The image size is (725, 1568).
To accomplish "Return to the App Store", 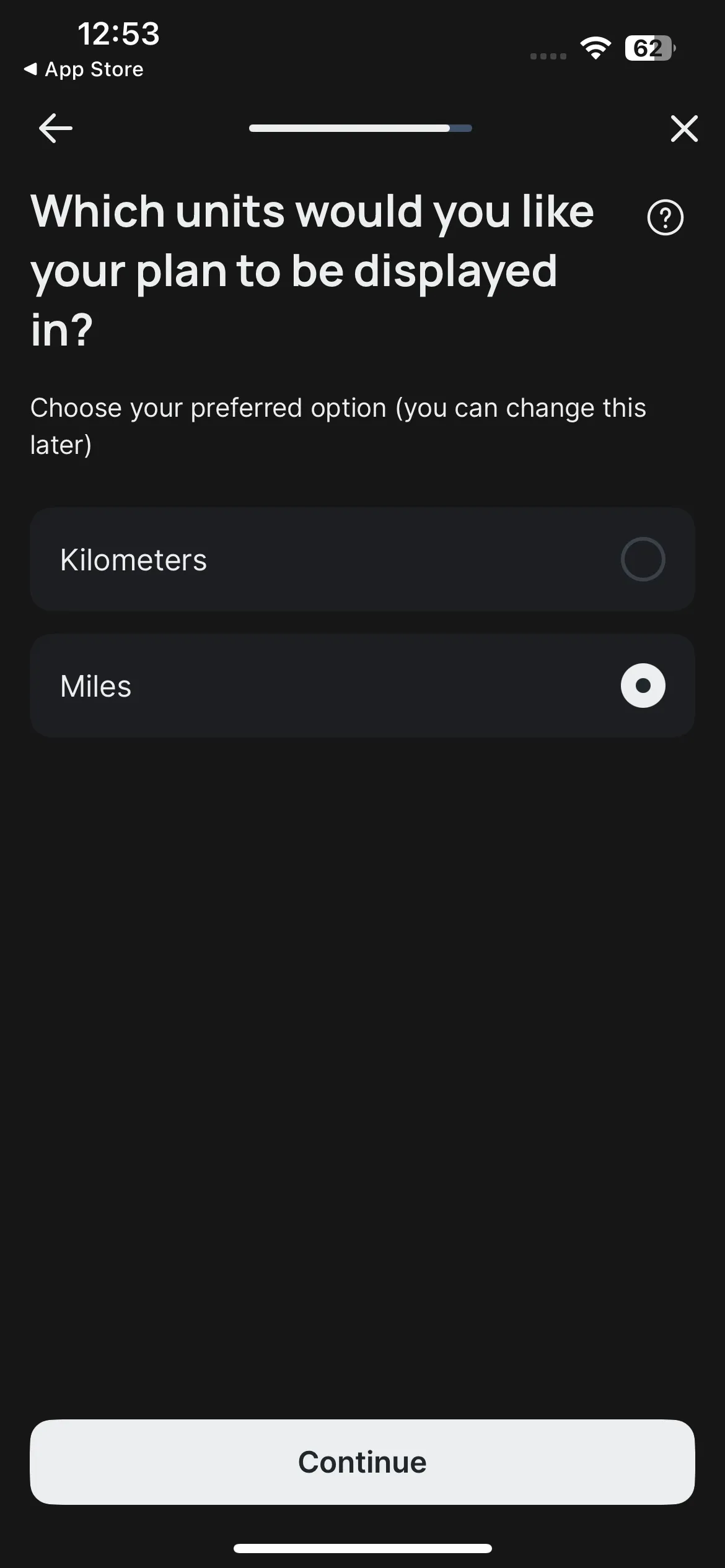I will point(84,69).
